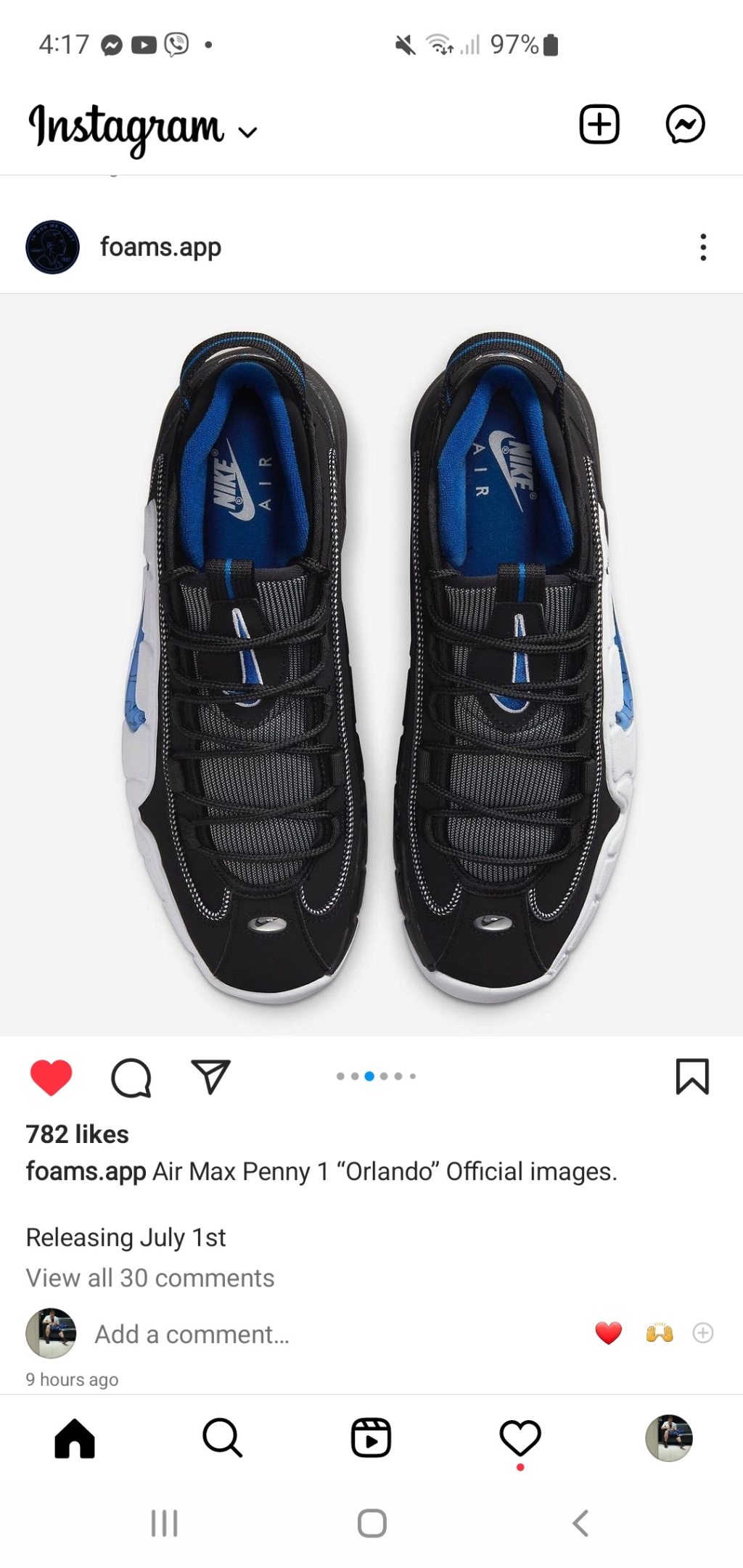View all 30 comments
This screenshot has width=743, height=1568.
(150, 1278)
